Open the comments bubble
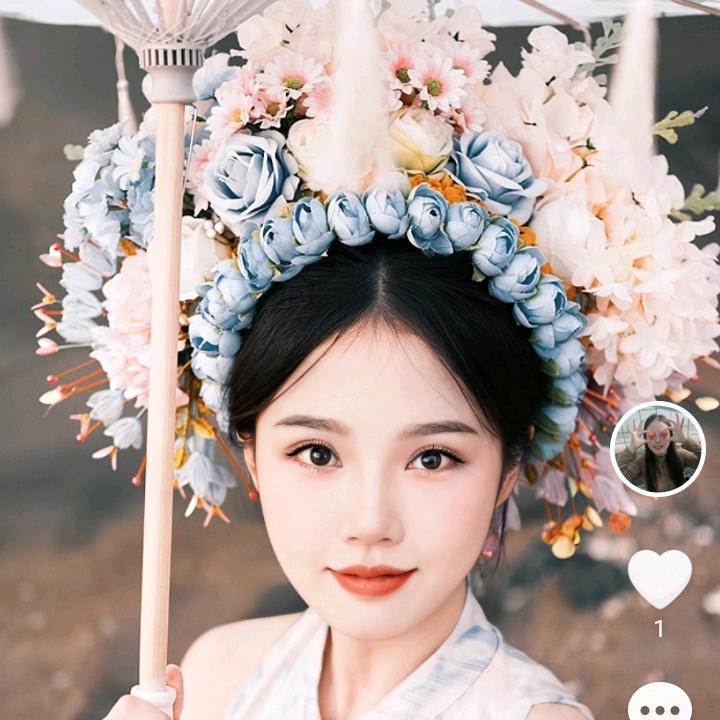 coord(660,703)
